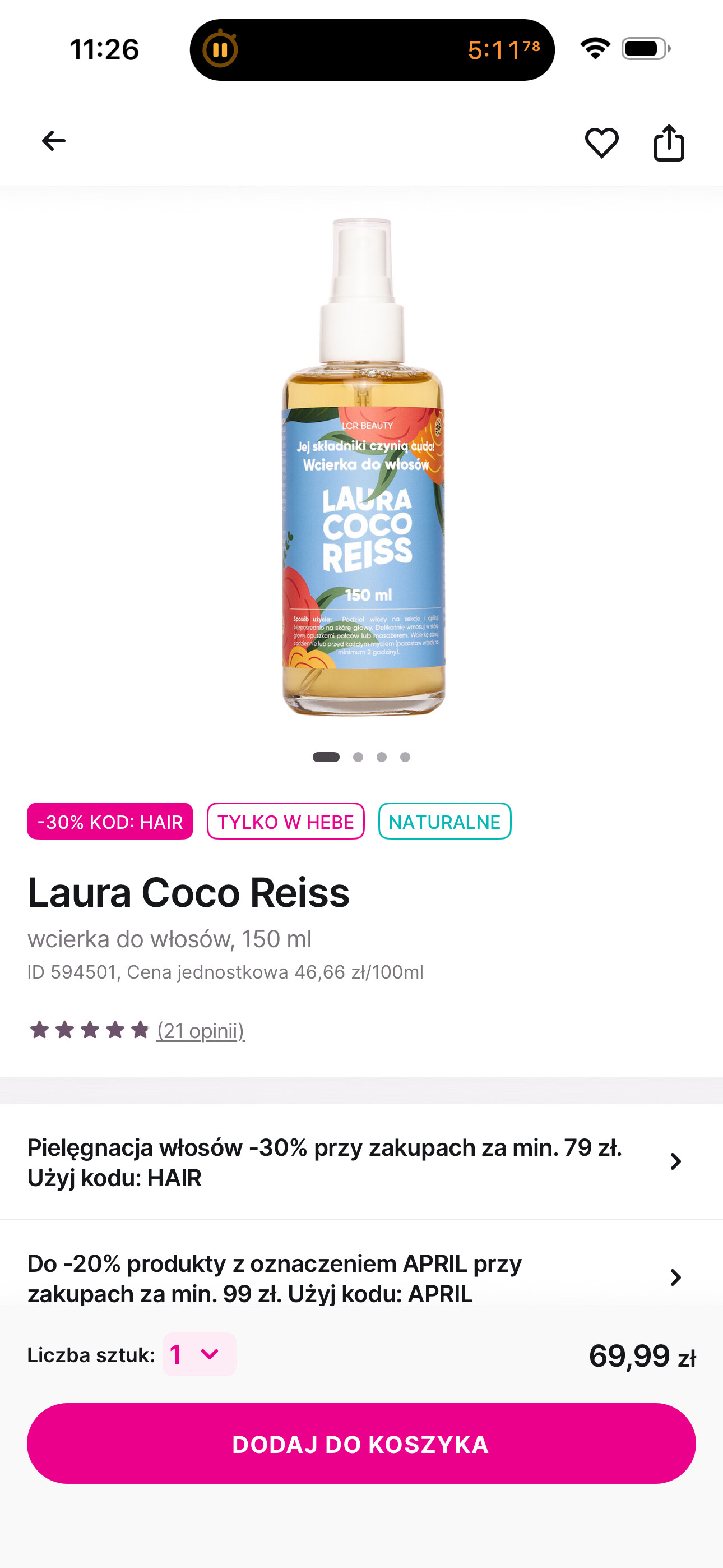The image size is (723, 1568).
Task: Expand the Liczba sztuk quantity dropdown
Action: 199,1354
